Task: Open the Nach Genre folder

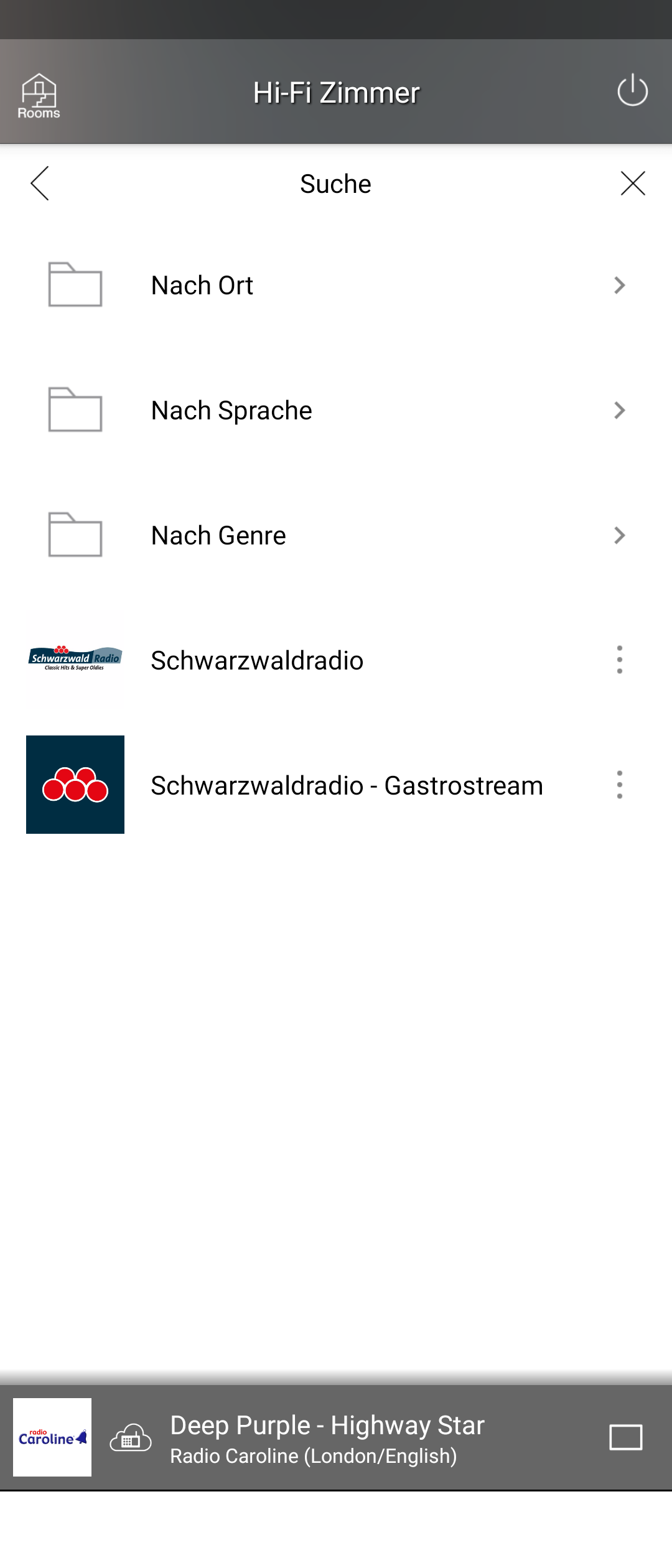Action: (x=336, y=536)
